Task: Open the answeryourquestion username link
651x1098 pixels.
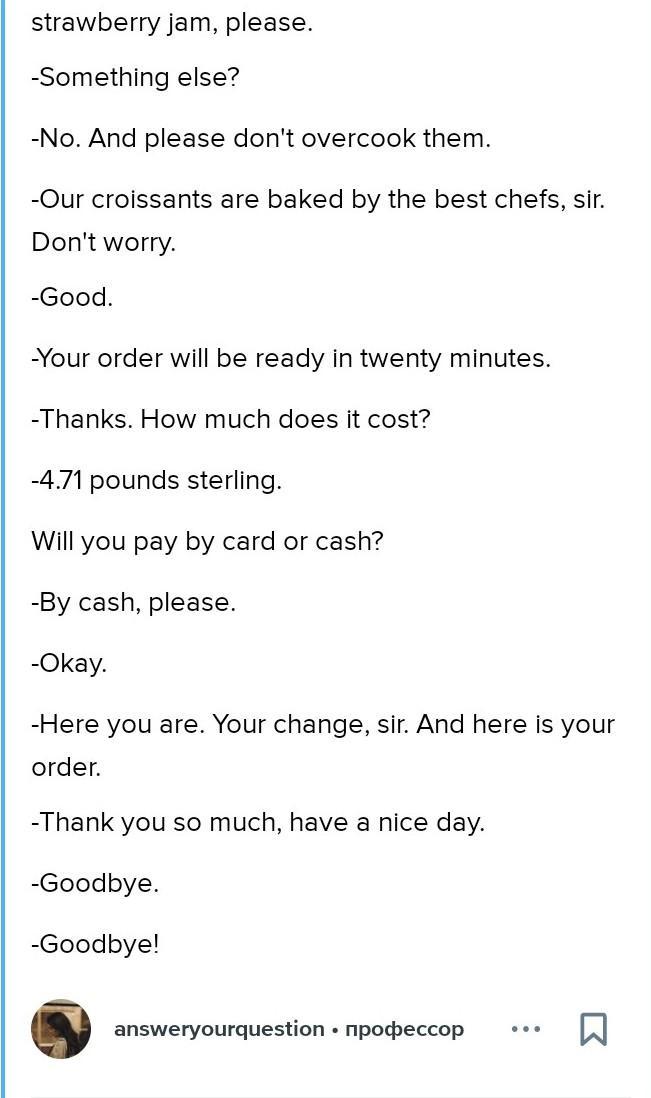Action: [x=219, y=1029]
